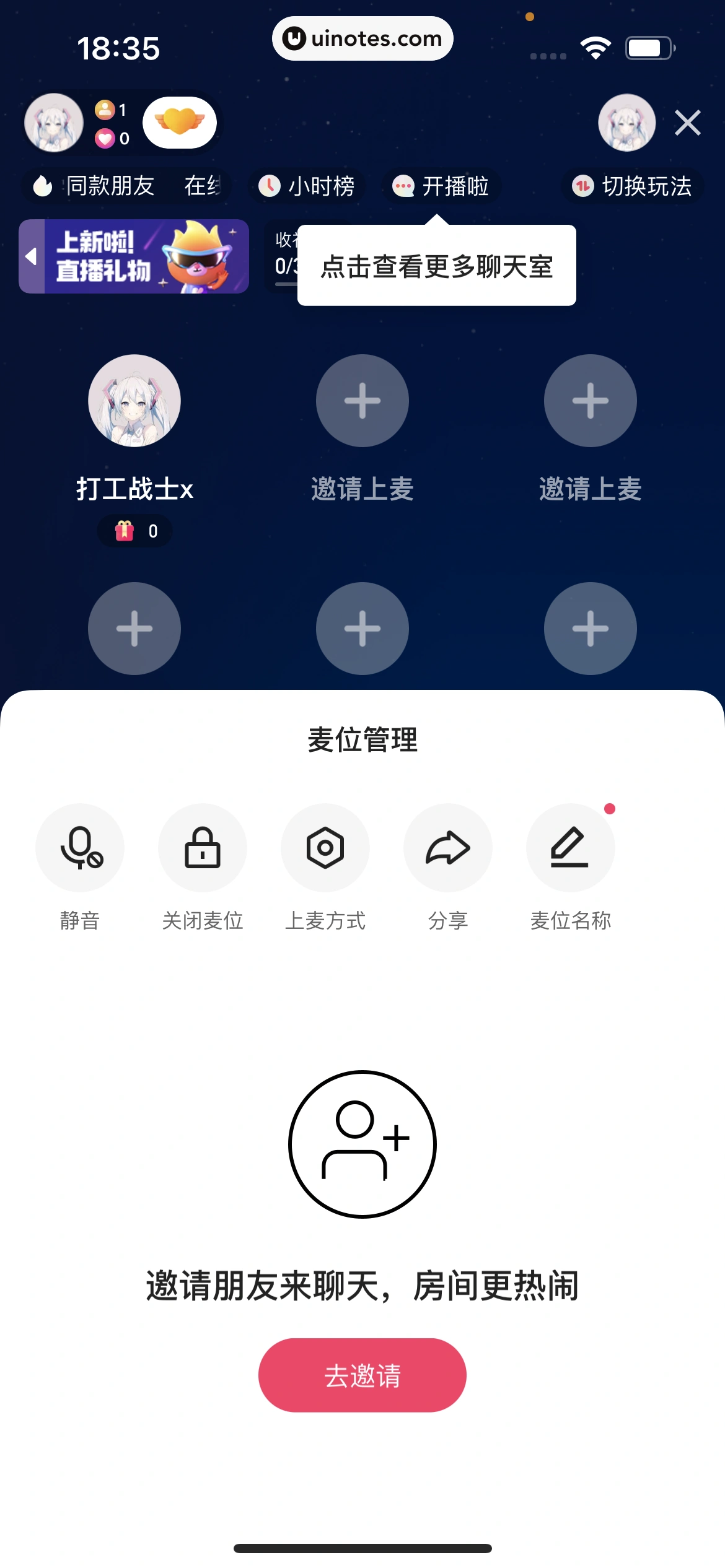Open the hourly ranking 小时榜 icon
The height and width of the screenshot is (1568, 725).
[308, 185]
